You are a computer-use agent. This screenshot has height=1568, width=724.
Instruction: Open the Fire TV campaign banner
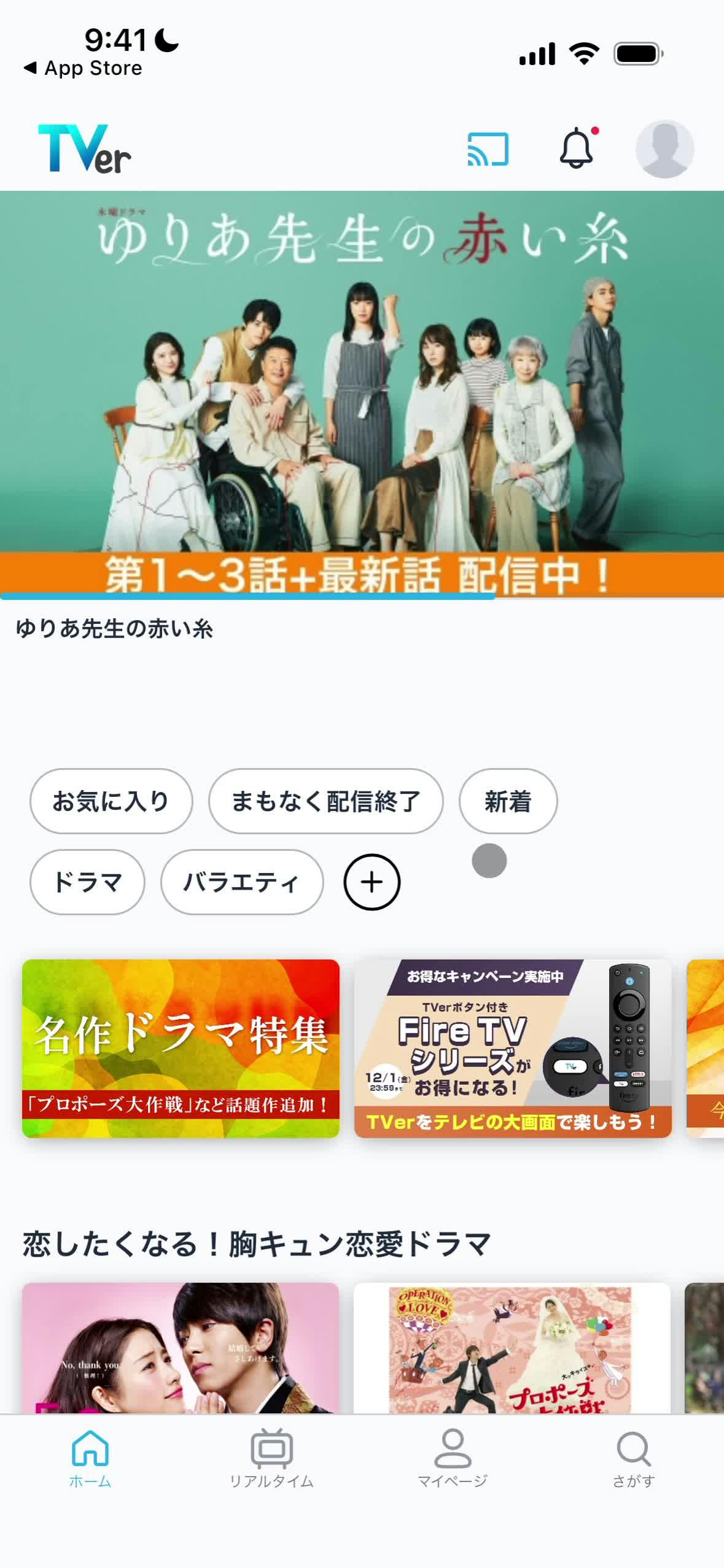coord(512,1048)
